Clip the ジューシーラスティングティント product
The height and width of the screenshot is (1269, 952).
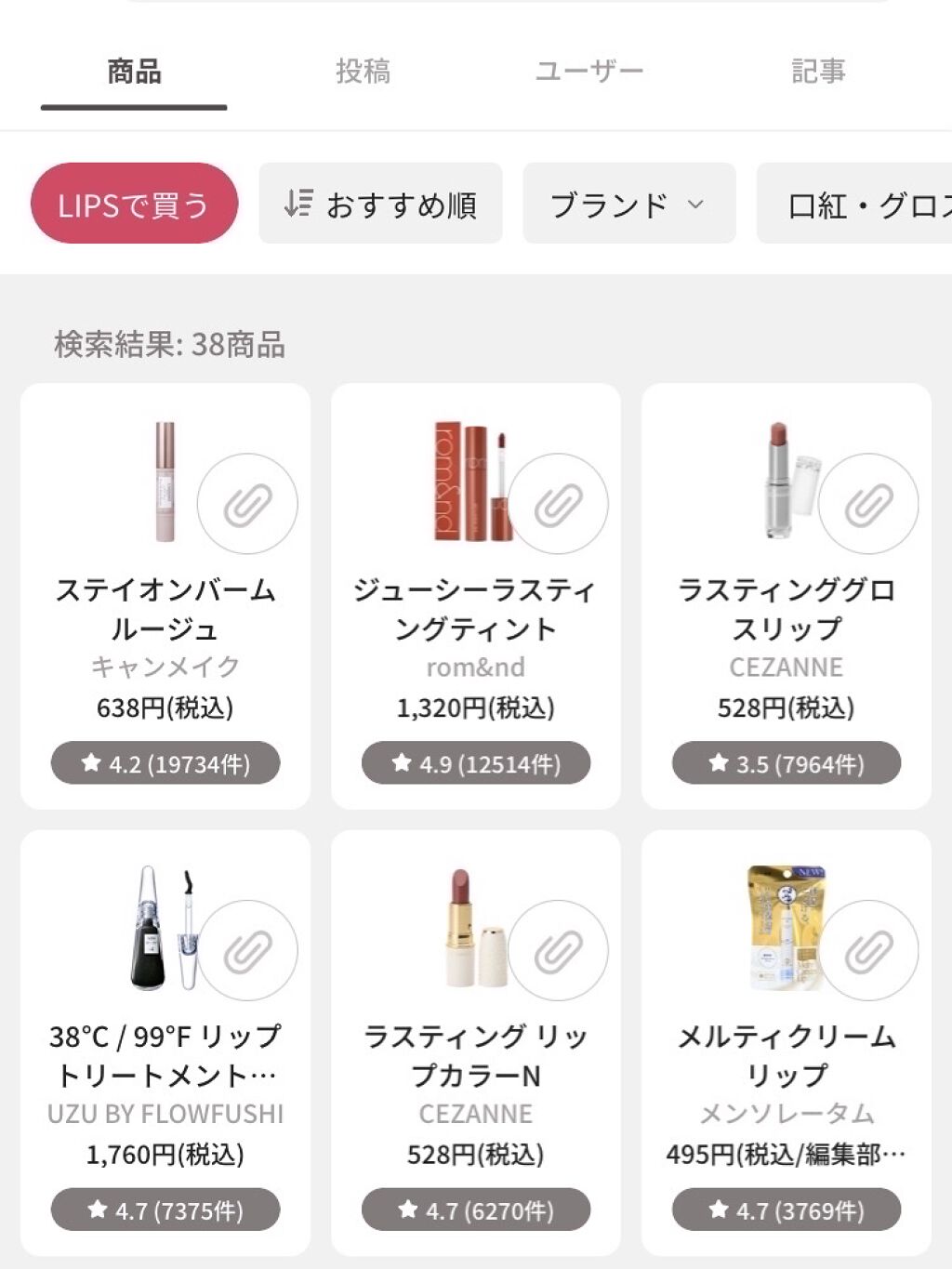tap(558, 504)
